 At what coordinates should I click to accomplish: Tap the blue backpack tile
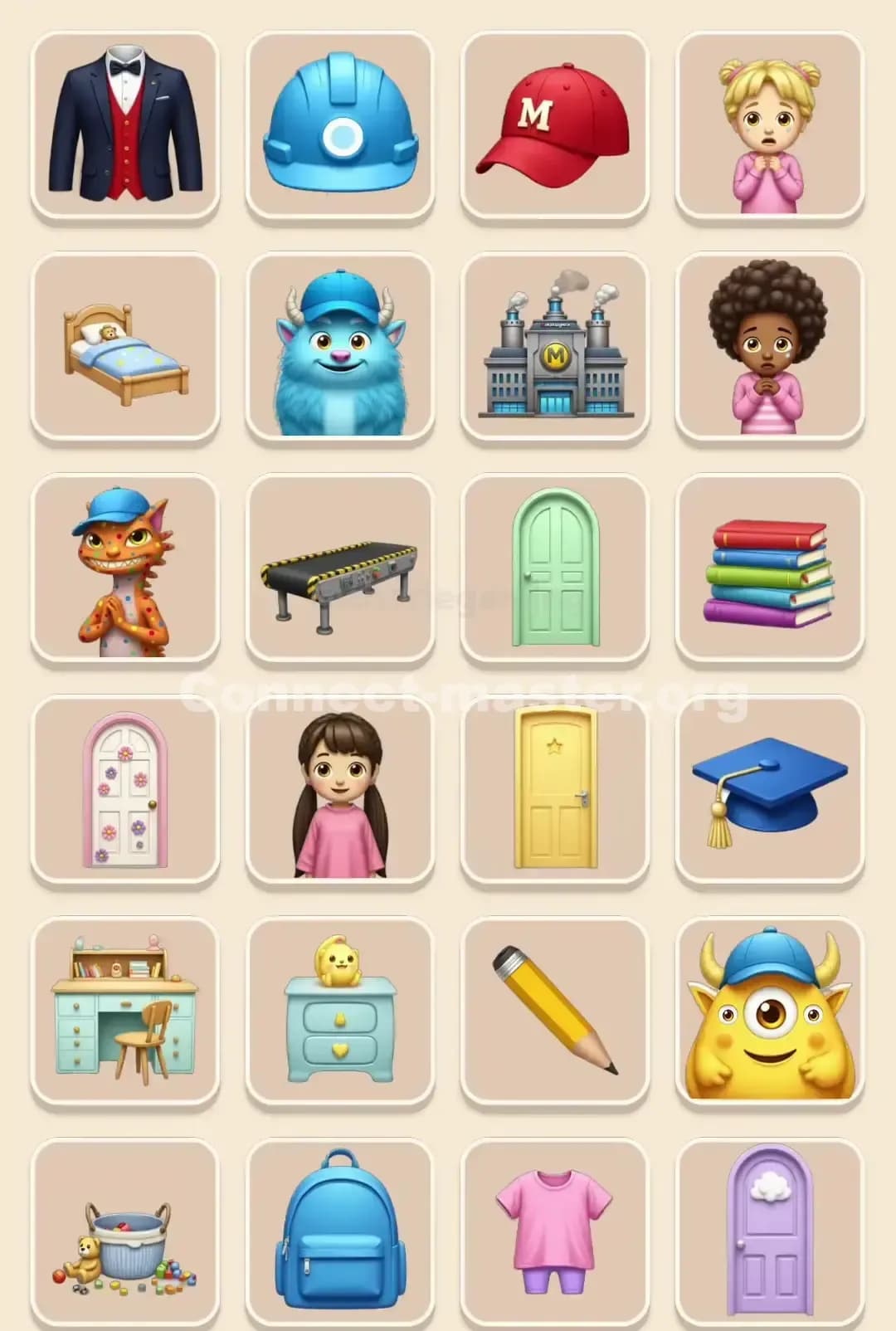click(340, 1233)
